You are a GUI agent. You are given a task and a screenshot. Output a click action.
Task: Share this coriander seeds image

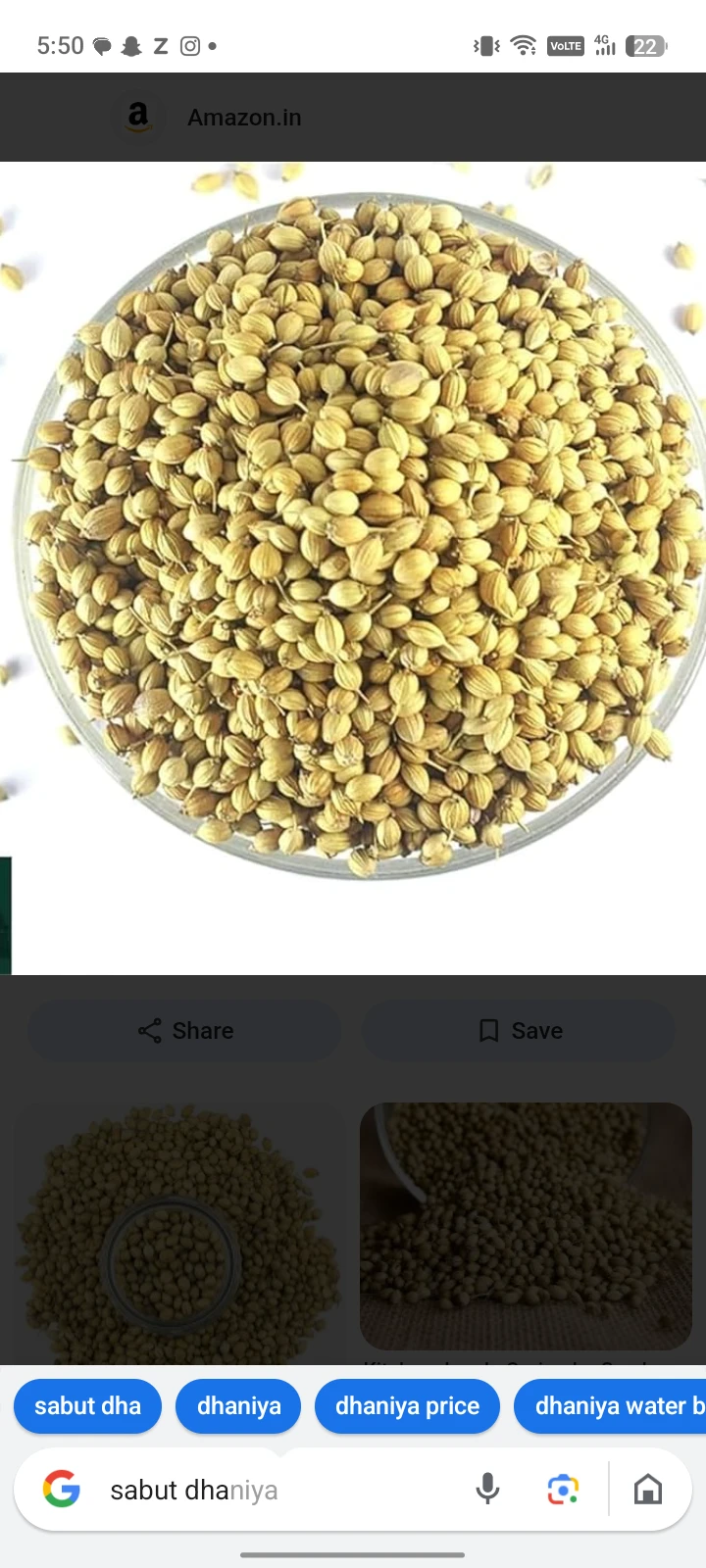click(185, 1031)
